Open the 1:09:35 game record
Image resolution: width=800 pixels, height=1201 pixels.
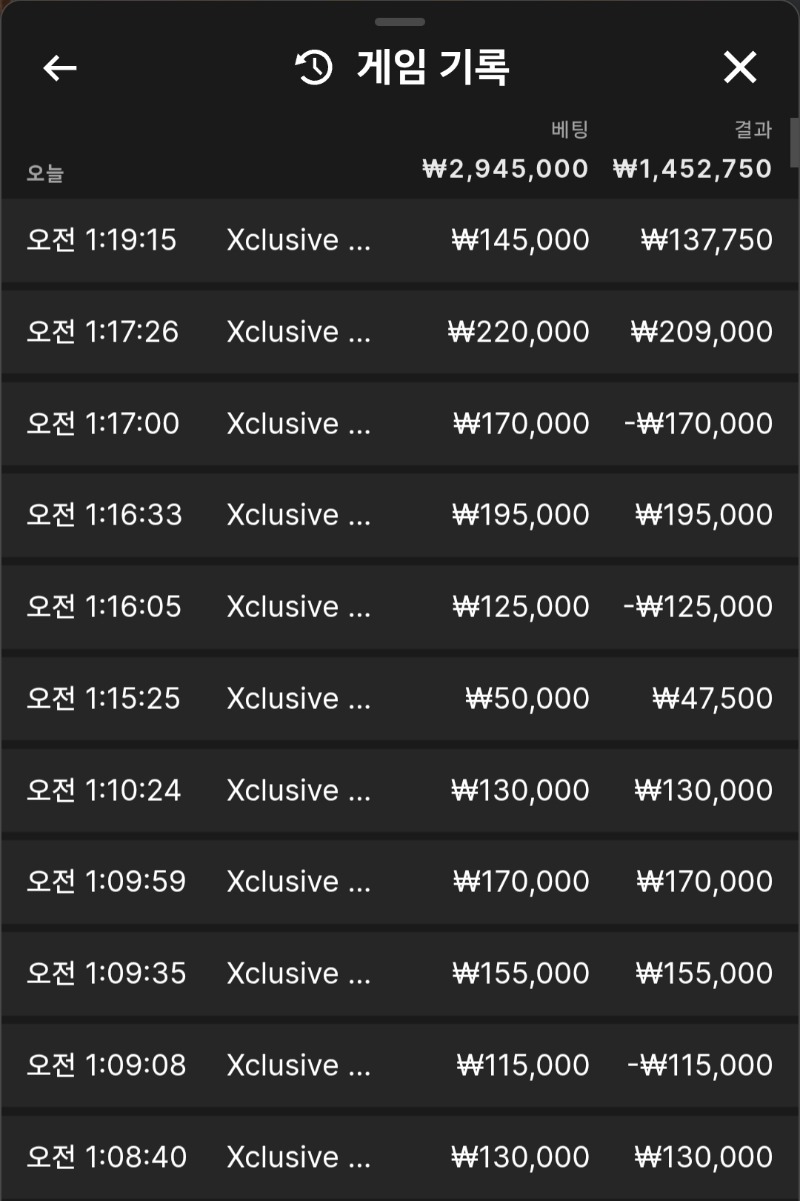[x=400, y=973]
